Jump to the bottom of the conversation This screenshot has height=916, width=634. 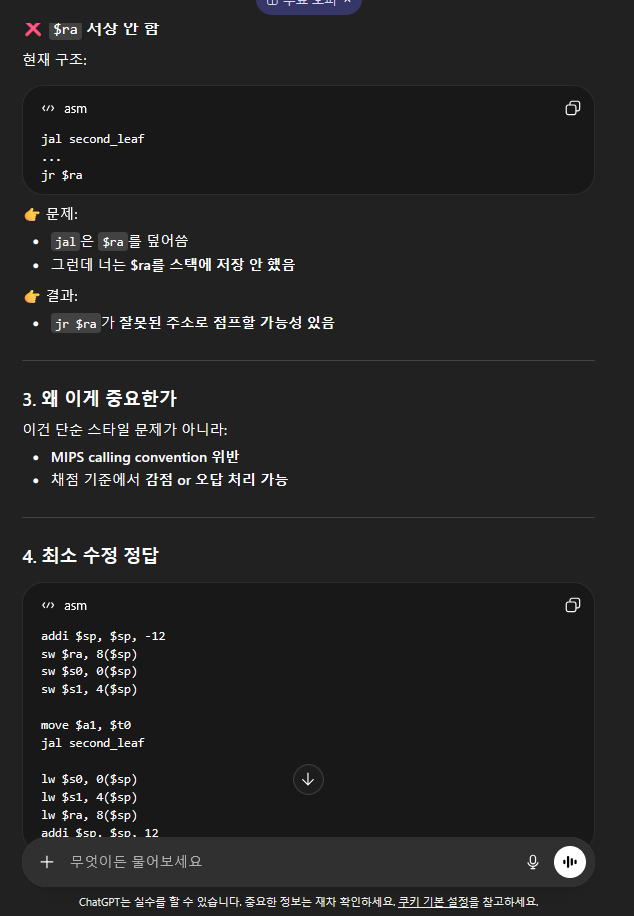click(x=308, y=779)
